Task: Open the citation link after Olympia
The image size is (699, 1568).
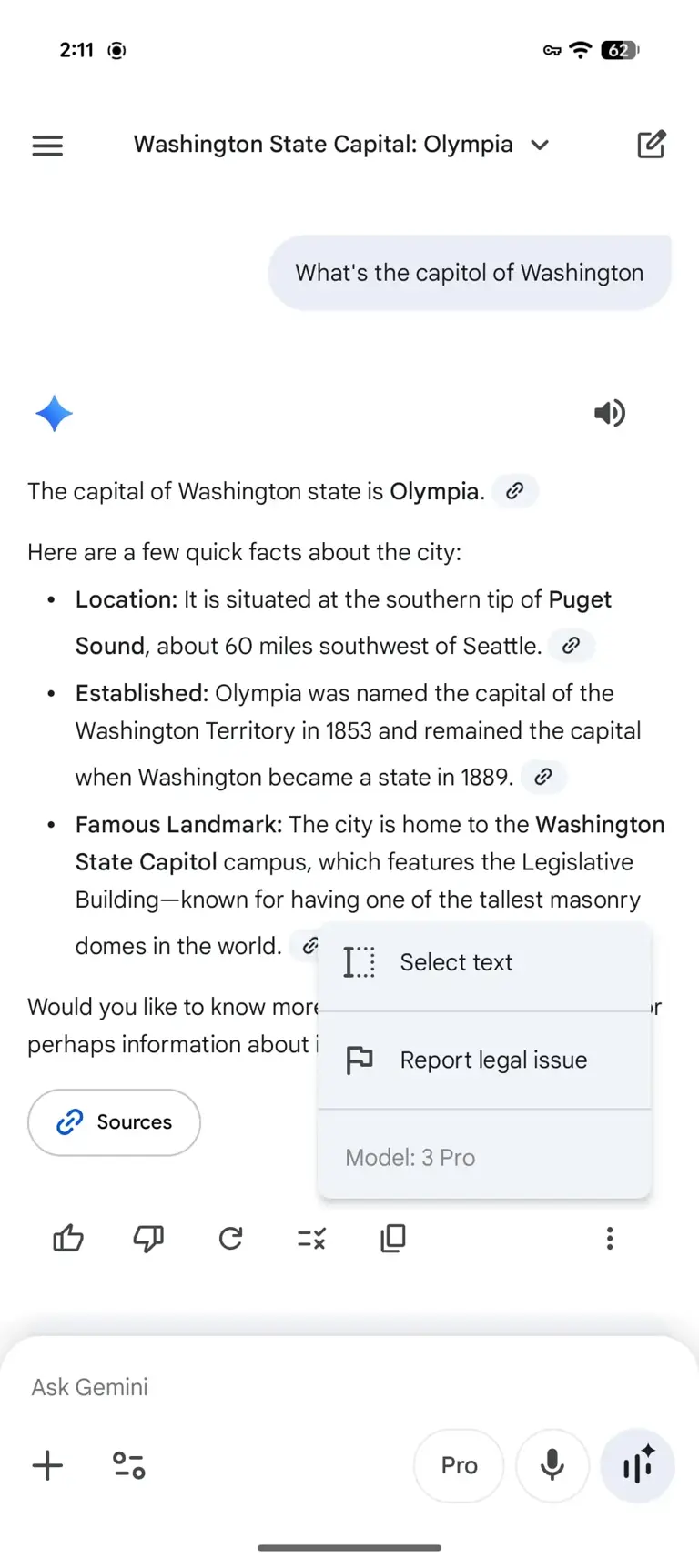Action: tap(515, 491)
